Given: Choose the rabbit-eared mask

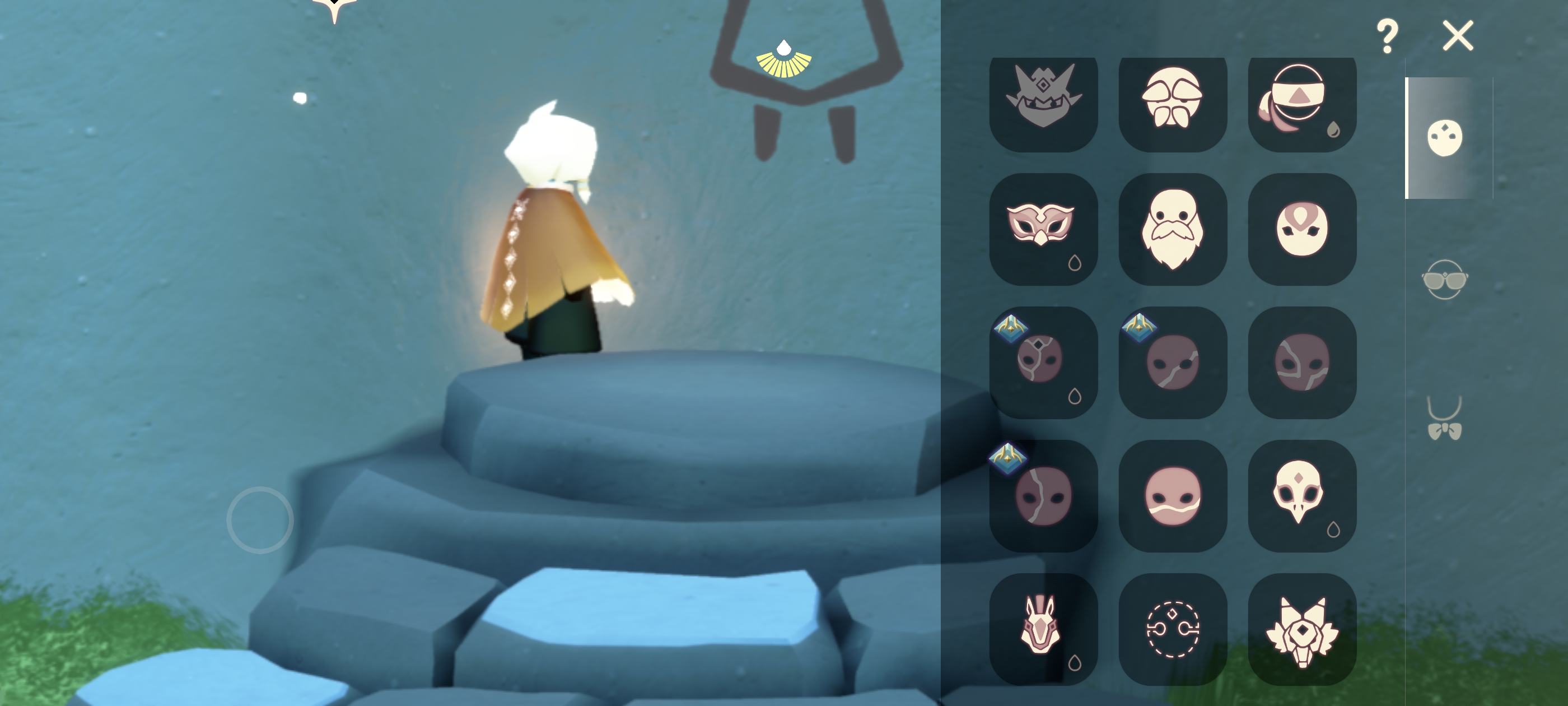Looking at the screenshot, I should coord(1043,628).
